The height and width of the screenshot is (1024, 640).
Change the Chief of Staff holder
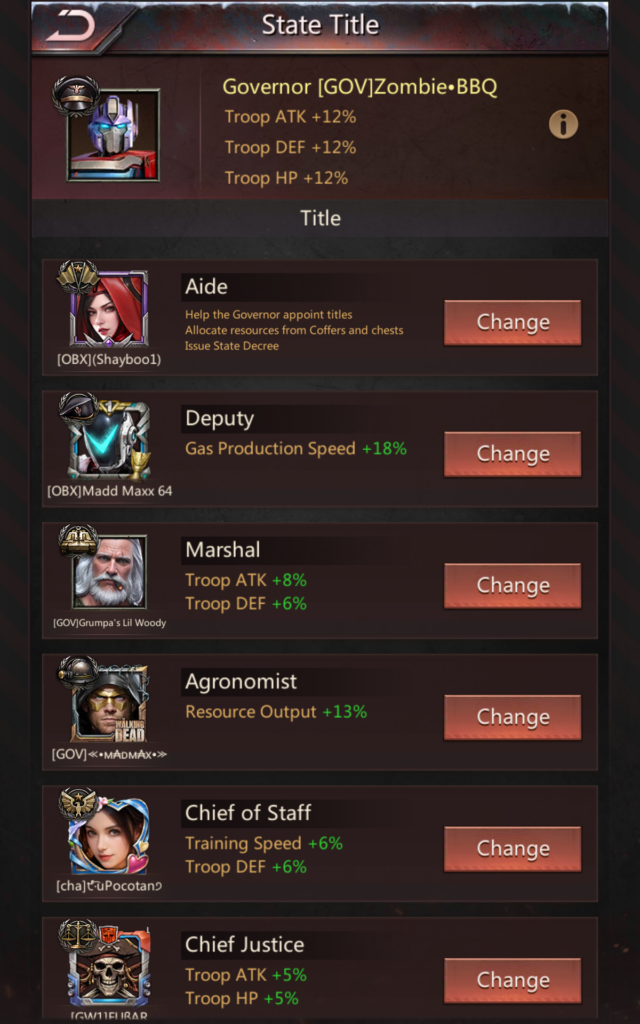(x=512, y=848)
